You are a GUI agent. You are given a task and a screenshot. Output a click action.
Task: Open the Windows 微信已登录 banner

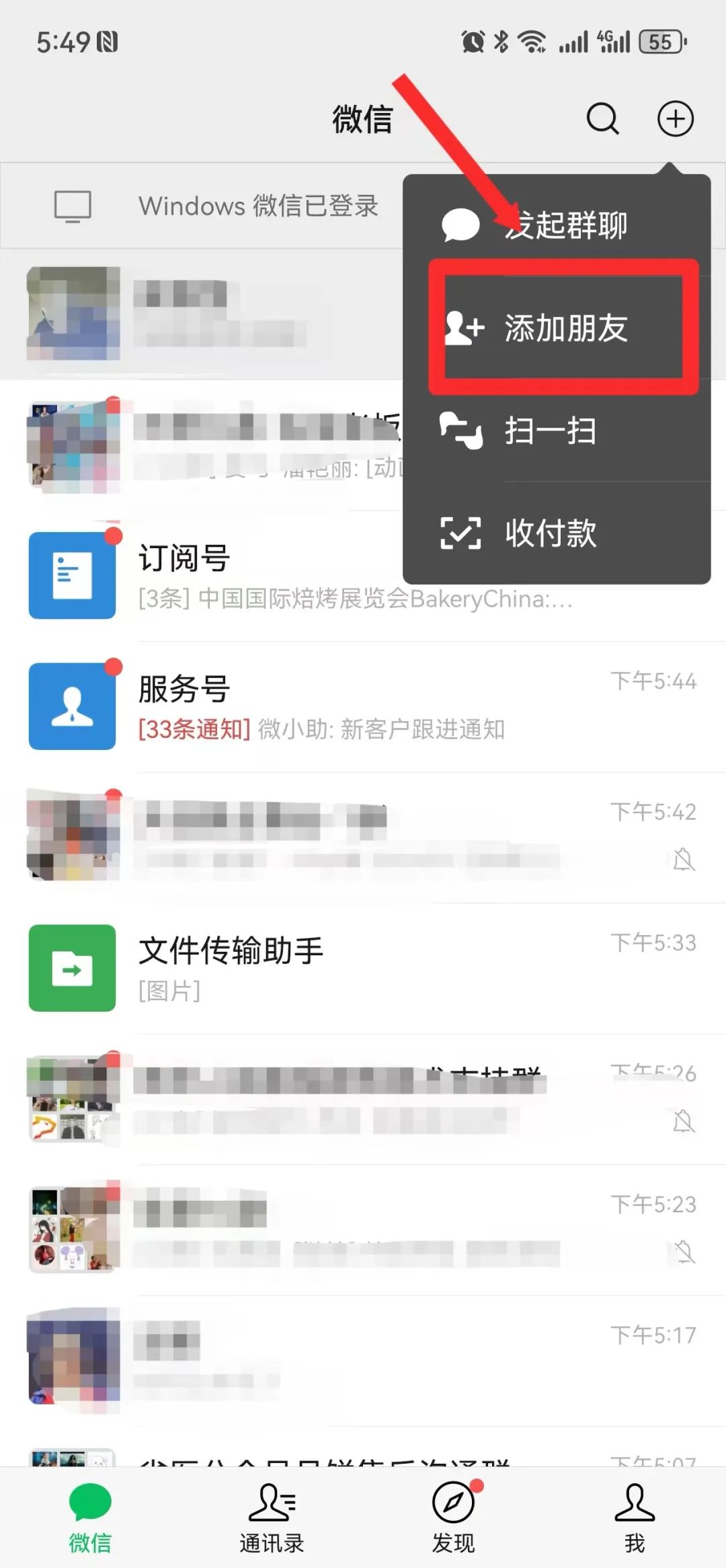click(x=215, y=206)
